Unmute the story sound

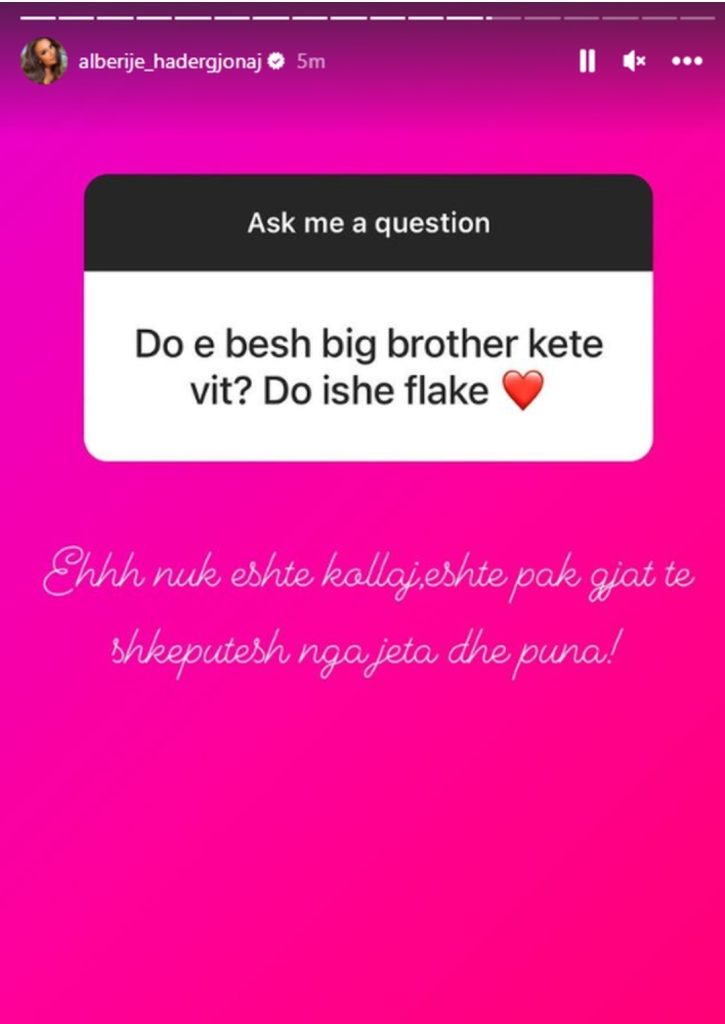[634, 61]
